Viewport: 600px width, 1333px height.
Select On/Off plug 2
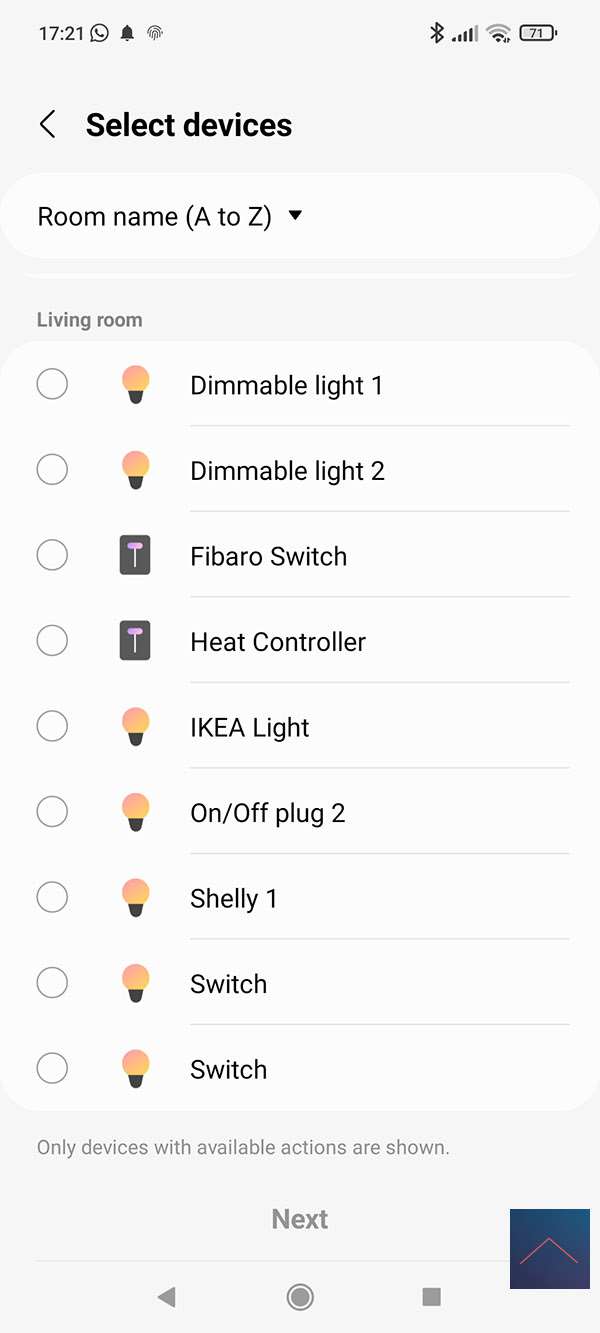coord(52,811)
